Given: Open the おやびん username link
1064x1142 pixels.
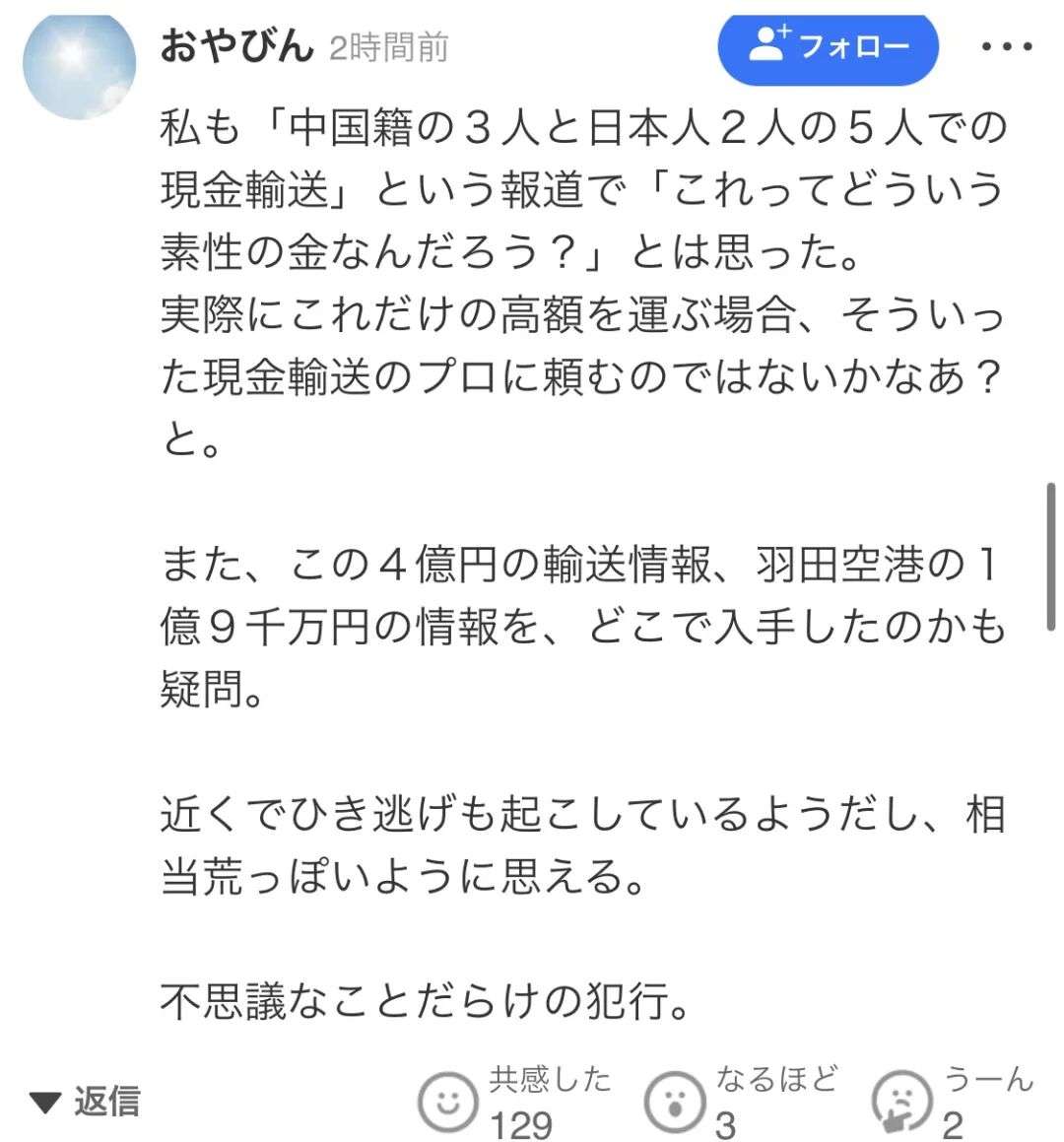Looking at the screenshot, I should [x=235, y=47].
